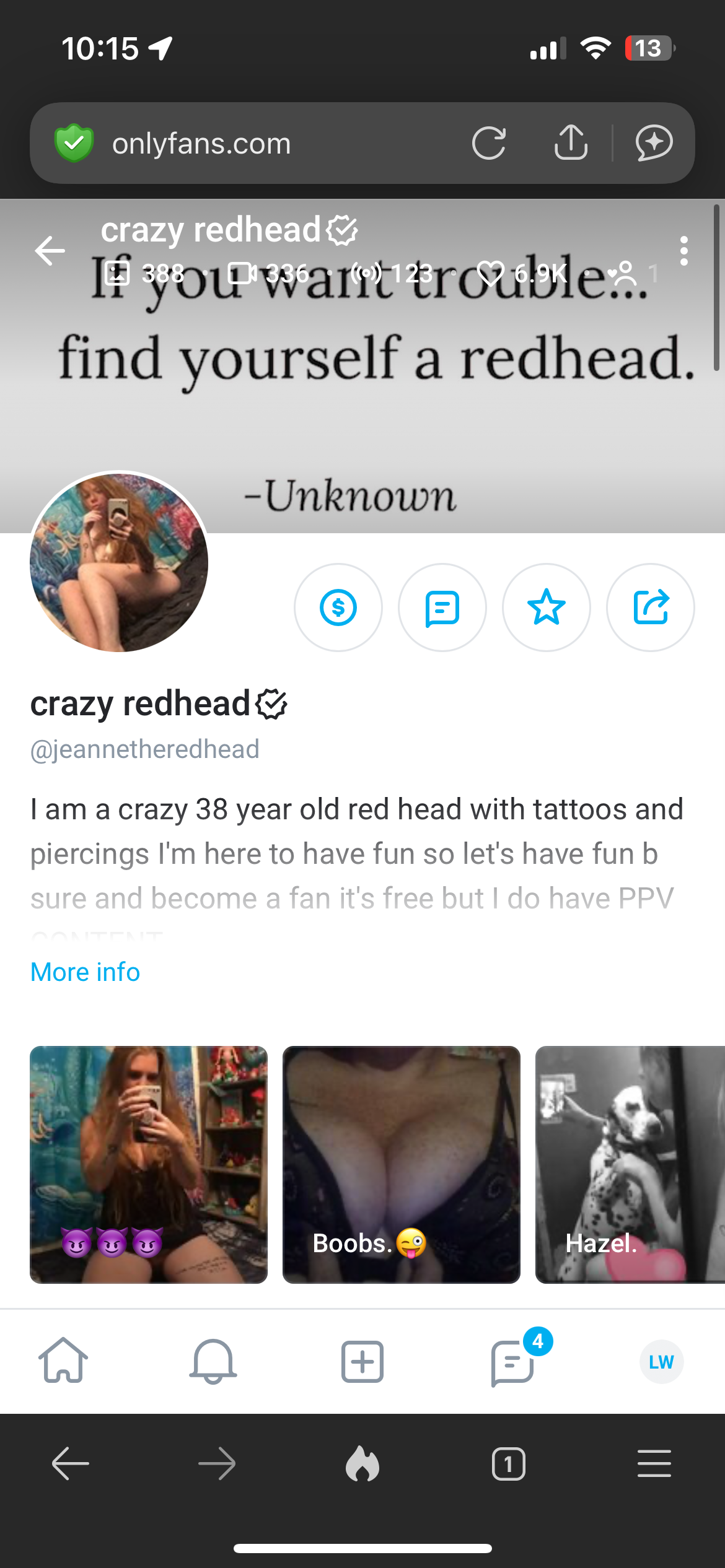The image size is (725, 1568).
Task: Open the notifications bell
Action: [x=213, y=1361]
